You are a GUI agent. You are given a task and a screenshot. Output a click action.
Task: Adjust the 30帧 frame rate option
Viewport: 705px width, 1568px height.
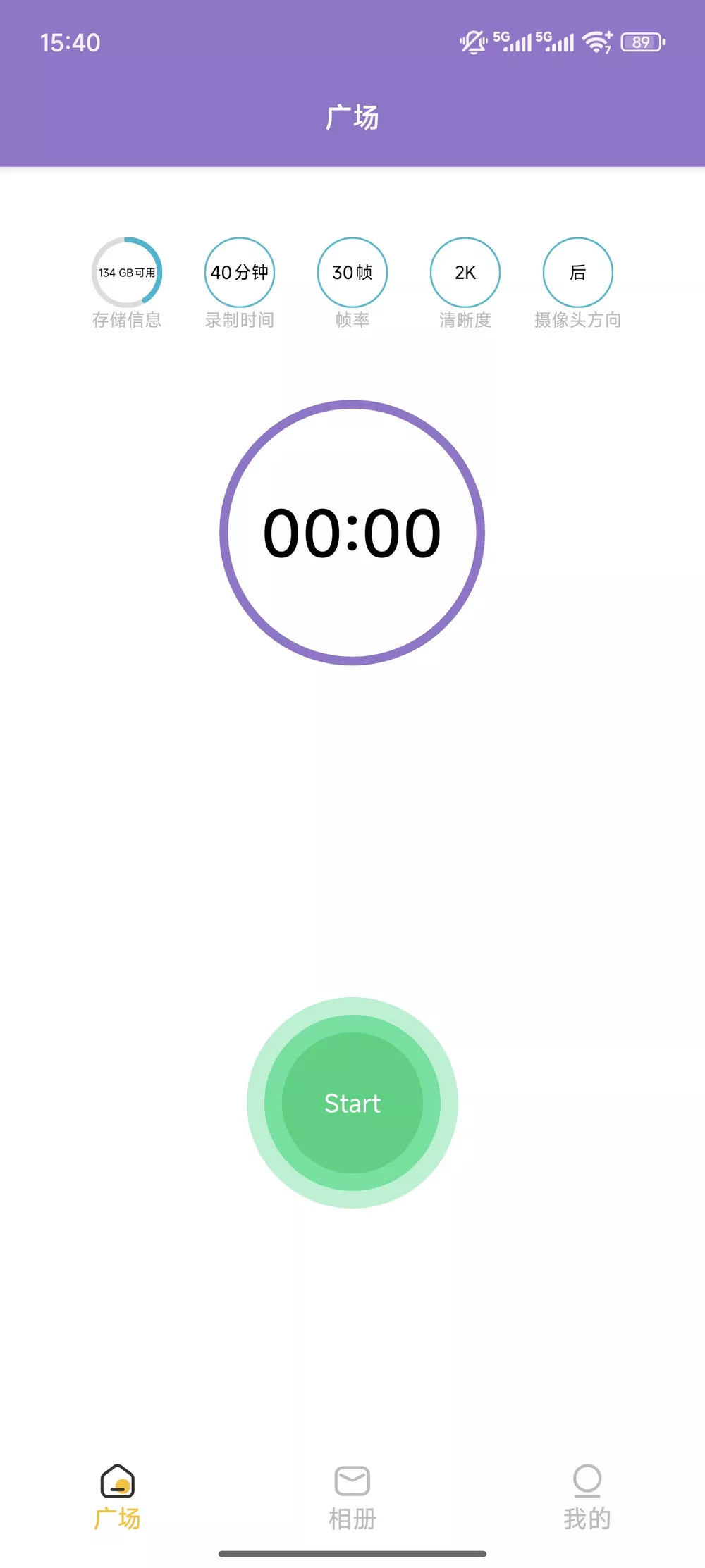pos(352,273)
